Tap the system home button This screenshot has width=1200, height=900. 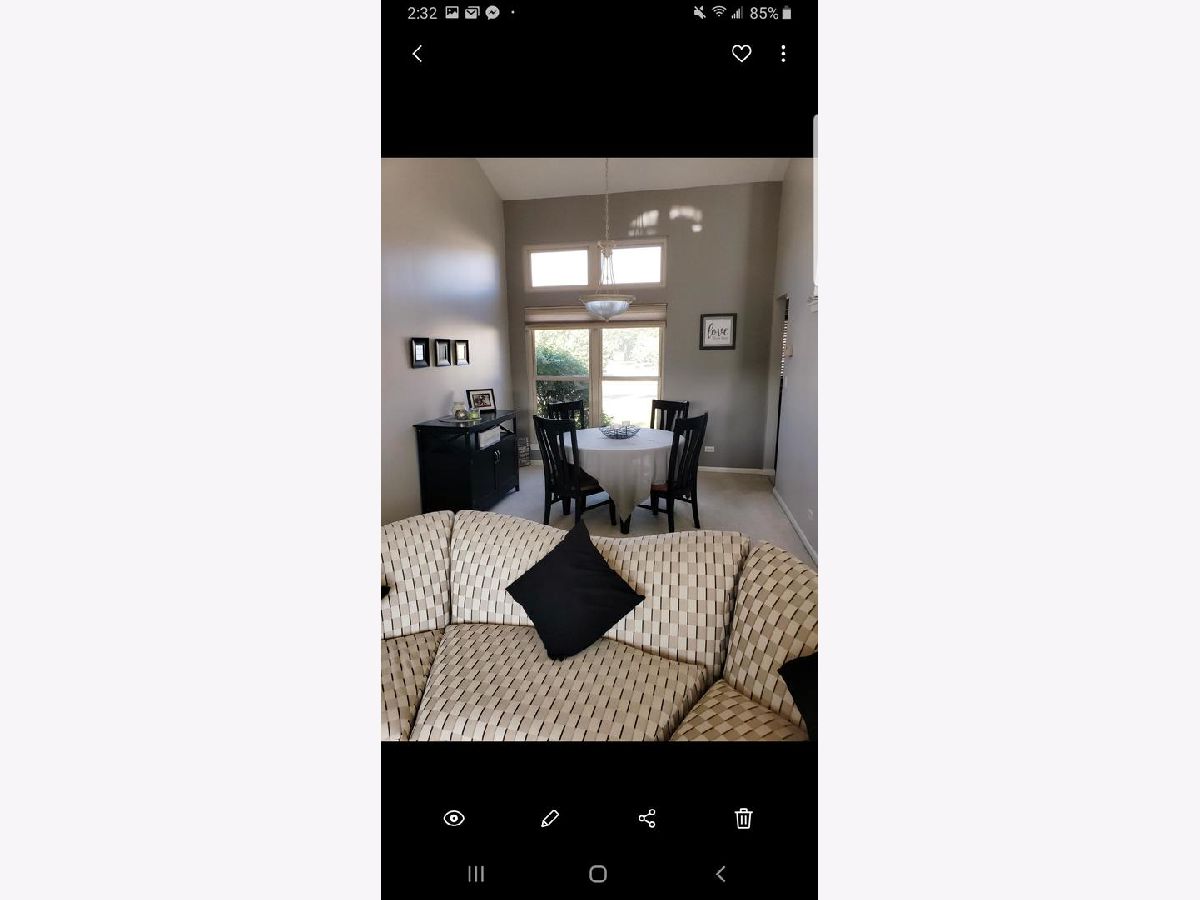(598, 874)
